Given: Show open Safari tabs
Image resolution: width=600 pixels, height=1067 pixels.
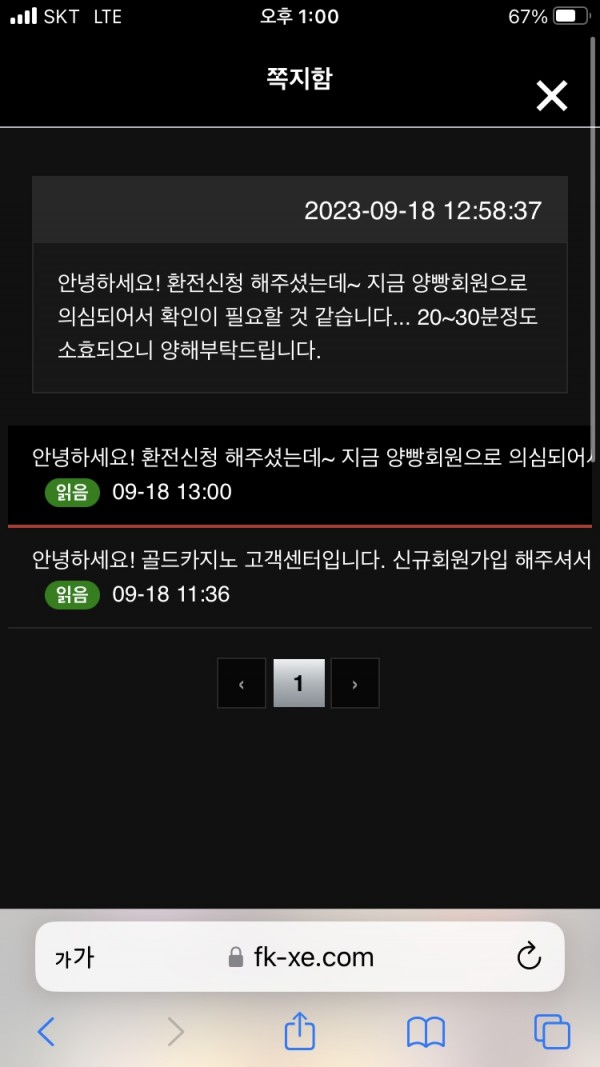Looking at the screenshot, I should pyautogui.click(x=551, y=1031).
